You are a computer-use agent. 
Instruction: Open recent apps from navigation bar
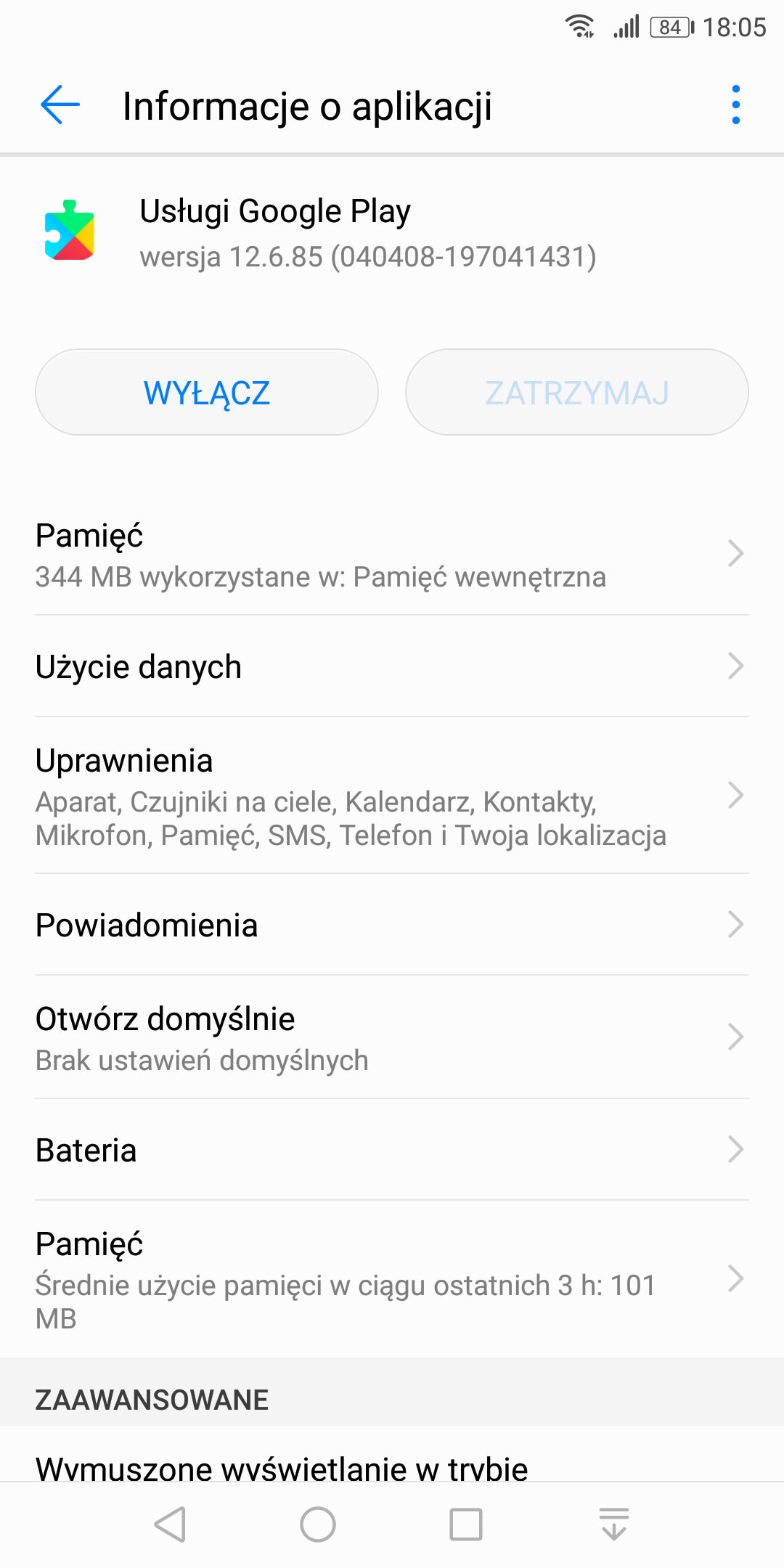click(x=466, y=1524)
